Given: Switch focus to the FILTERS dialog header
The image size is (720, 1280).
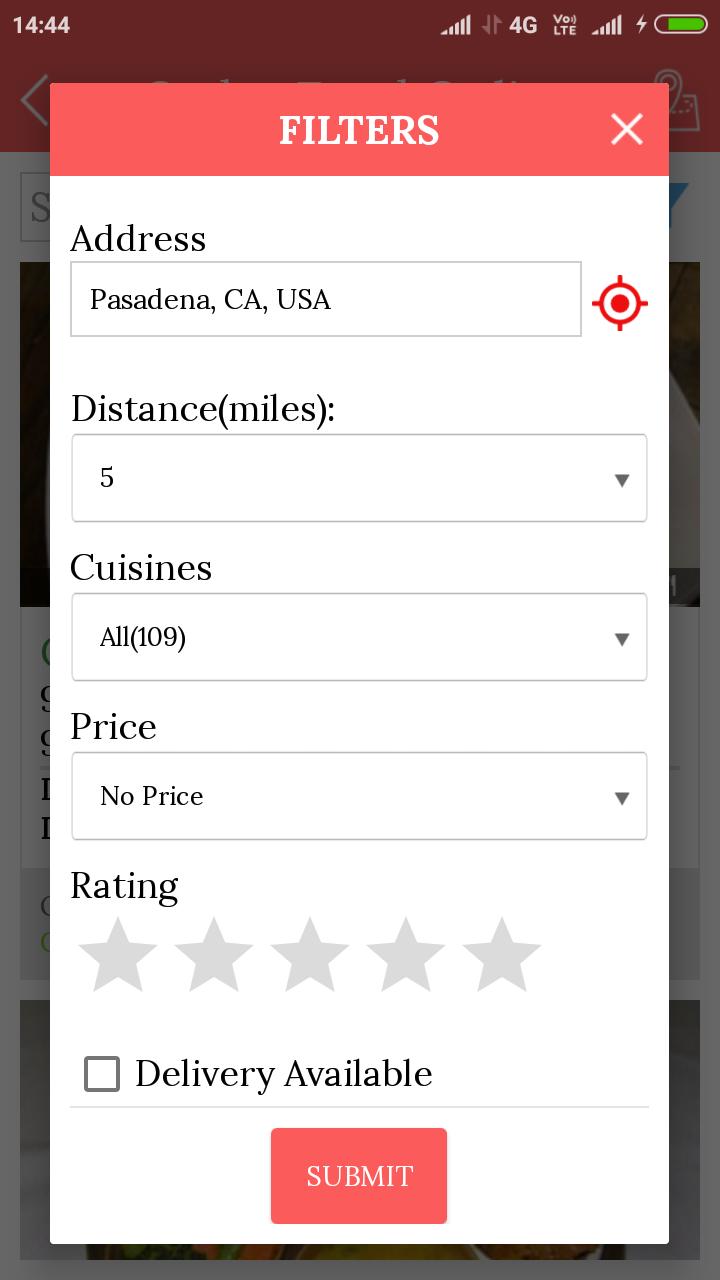Looking at the screenshot, I should 359,129.
